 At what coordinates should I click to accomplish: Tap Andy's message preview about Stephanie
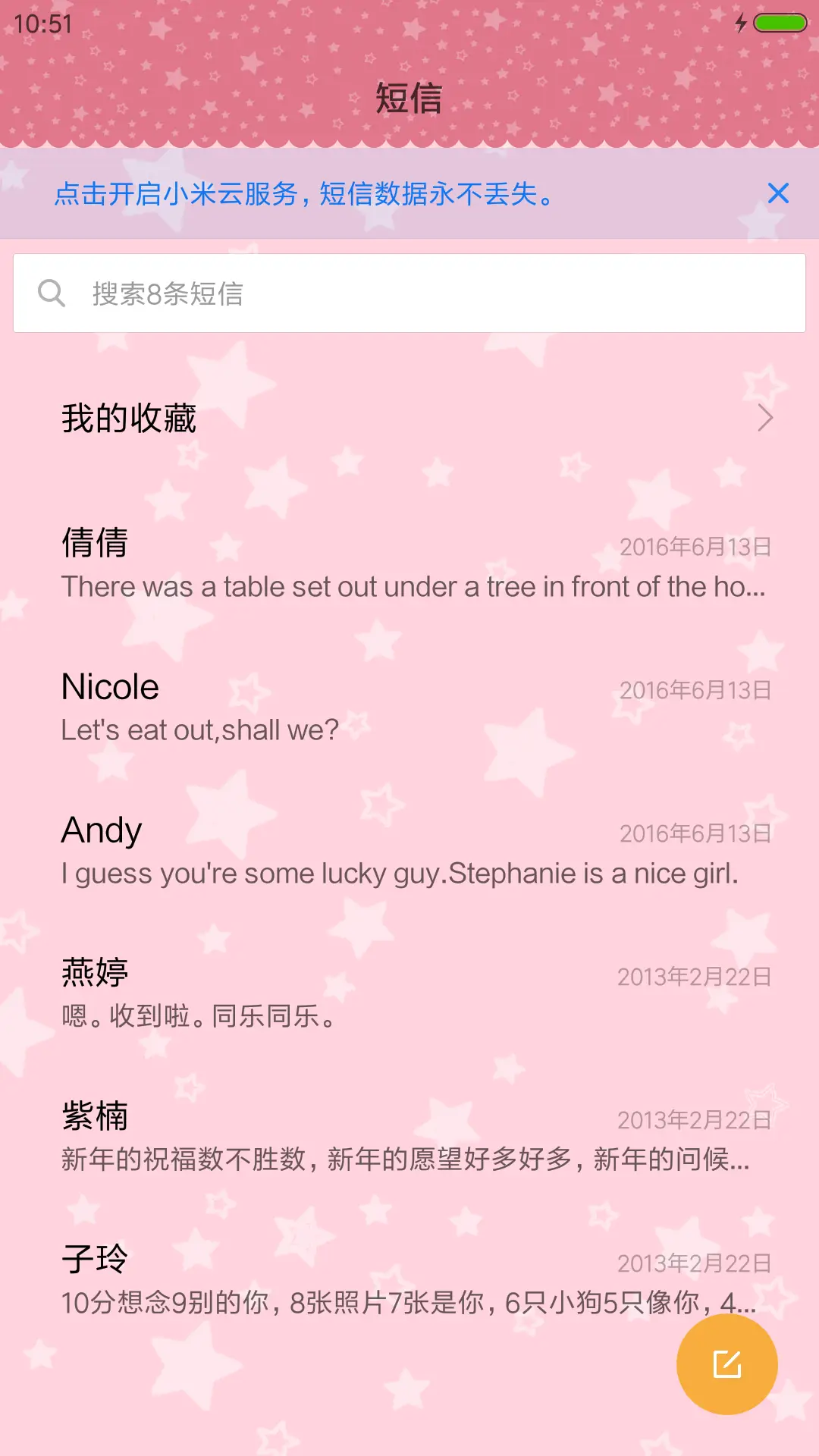[x=400, y=873]
